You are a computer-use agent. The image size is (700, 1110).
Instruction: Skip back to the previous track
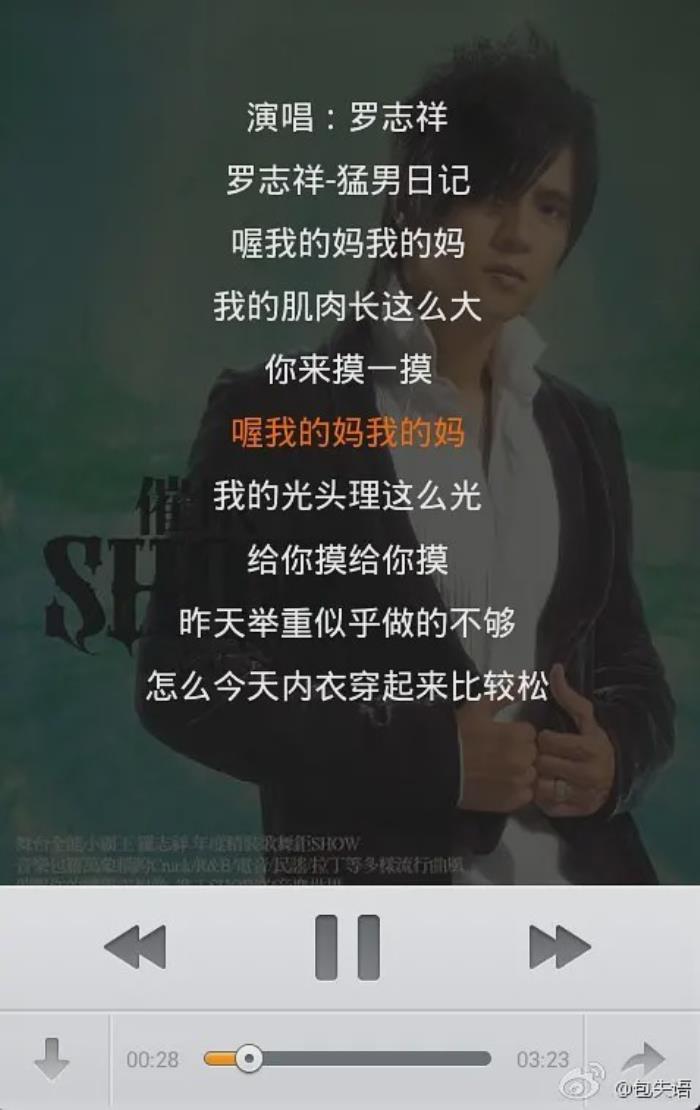tap(135, 946)
